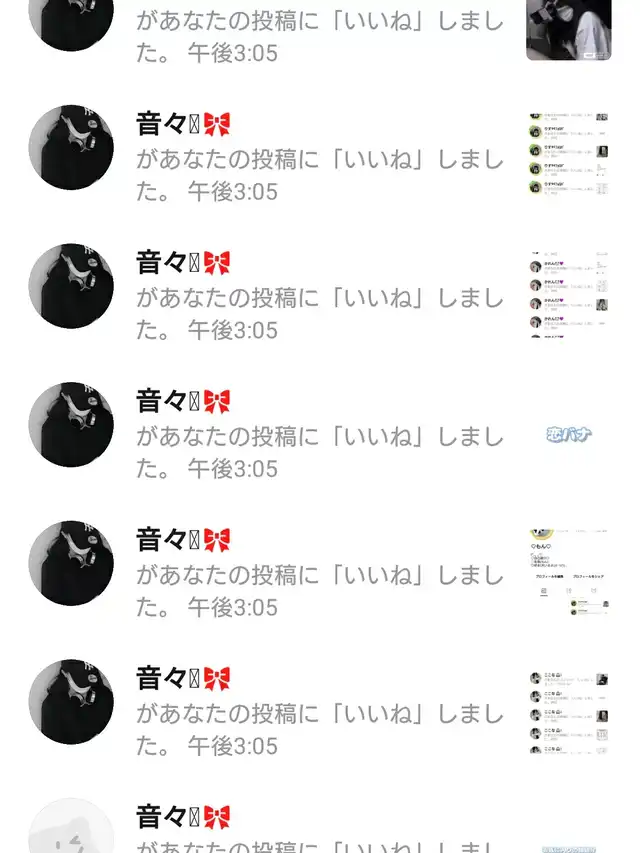View 音々's avatar beside the profile screenshot notification
This screenshot has width=640, height=853.
point(71,563)
